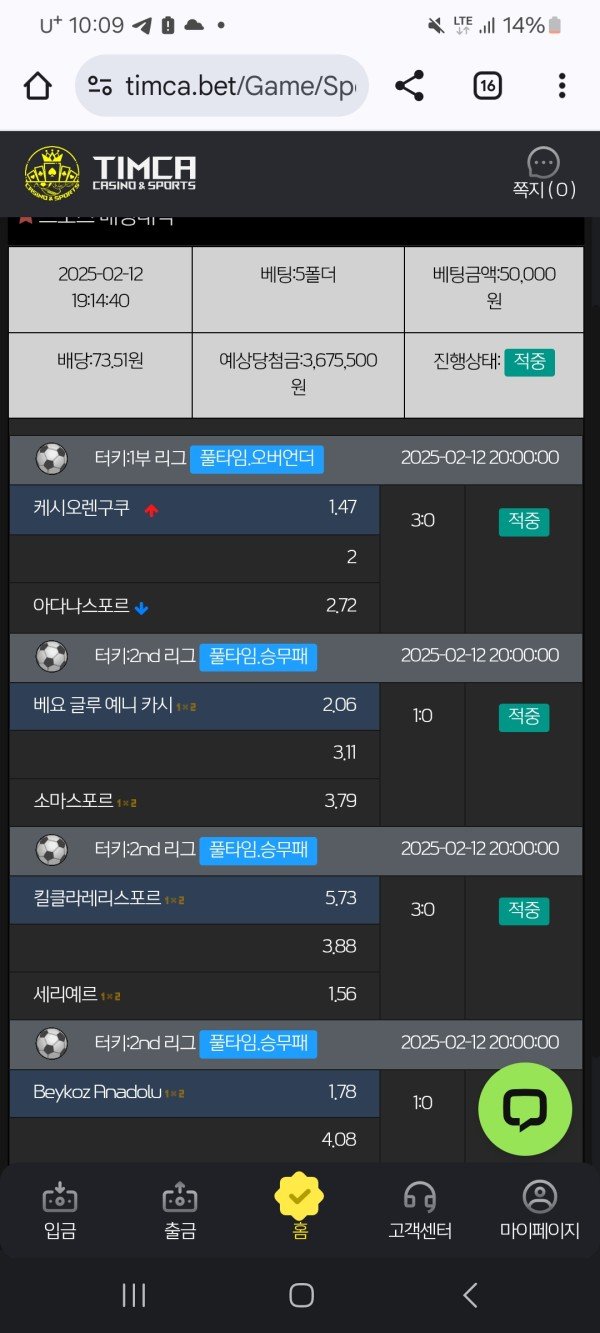Open the system recent apps view
The image size is (600, 1333).
(x=133, y=1295)
